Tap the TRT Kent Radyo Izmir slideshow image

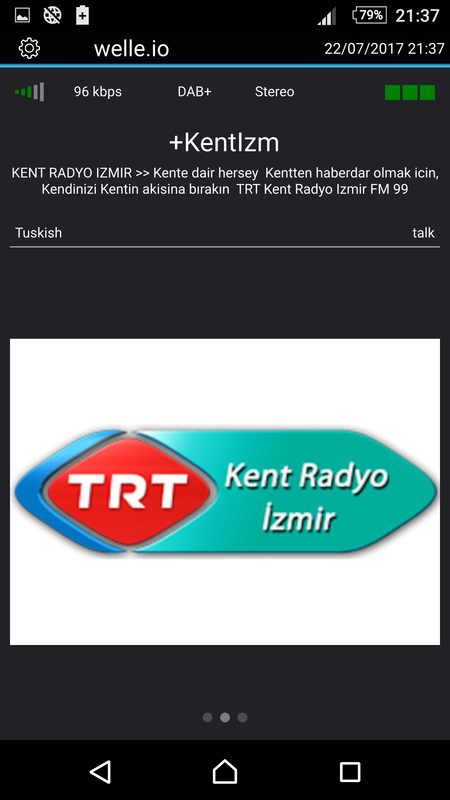[225, 492]
